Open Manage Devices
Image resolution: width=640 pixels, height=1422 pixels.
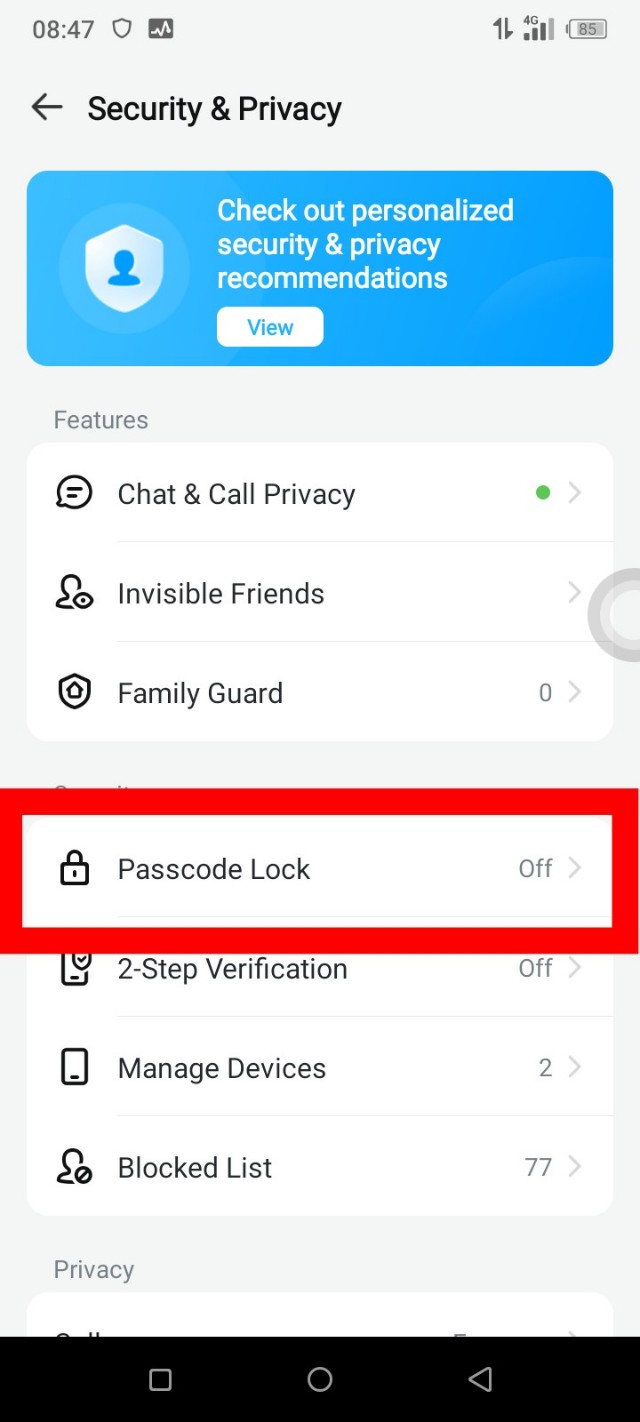[x=319, y=1068]
